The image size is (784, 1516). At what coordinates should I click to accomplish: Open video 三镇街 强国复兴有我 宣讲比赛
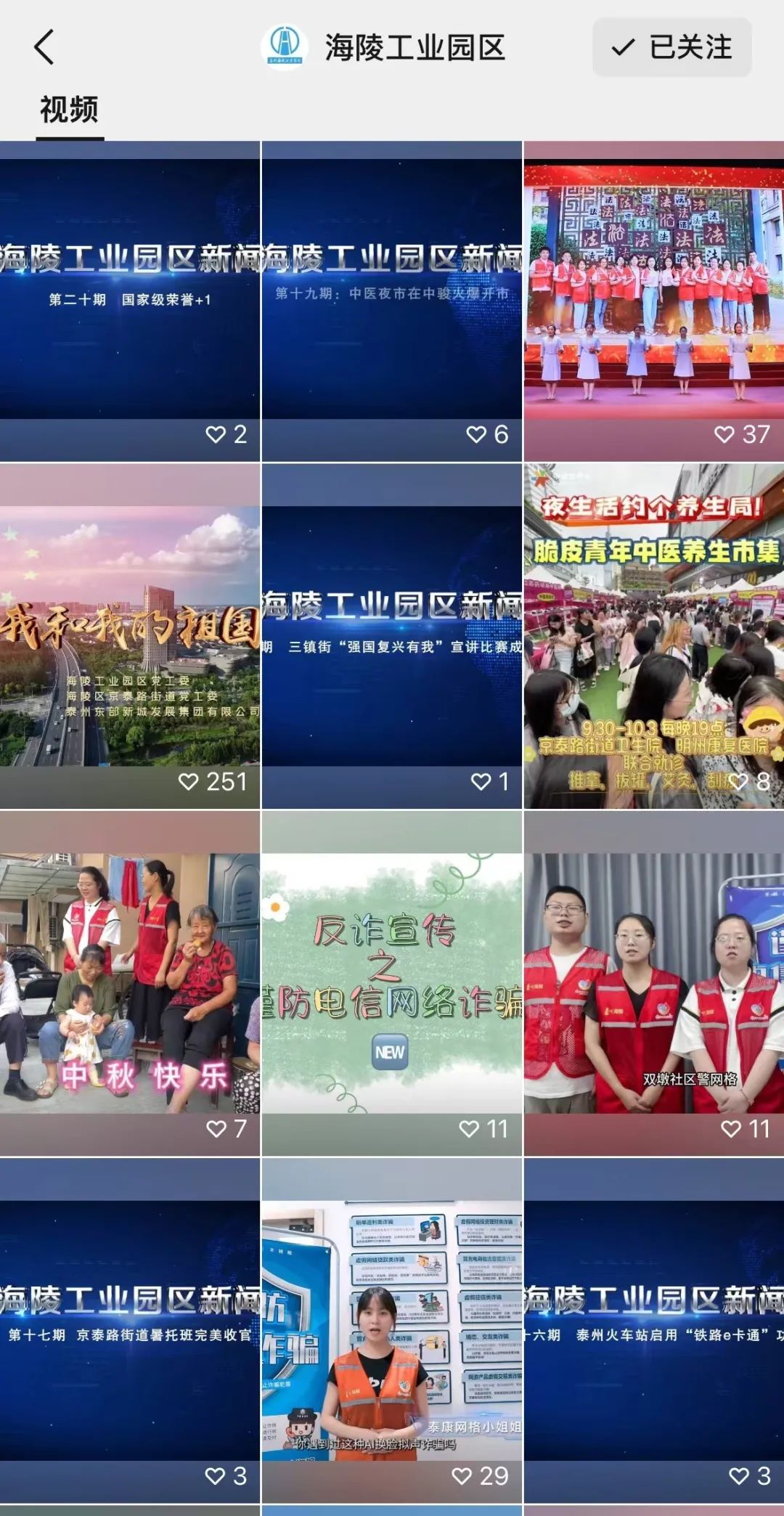(x=391, y=636)
